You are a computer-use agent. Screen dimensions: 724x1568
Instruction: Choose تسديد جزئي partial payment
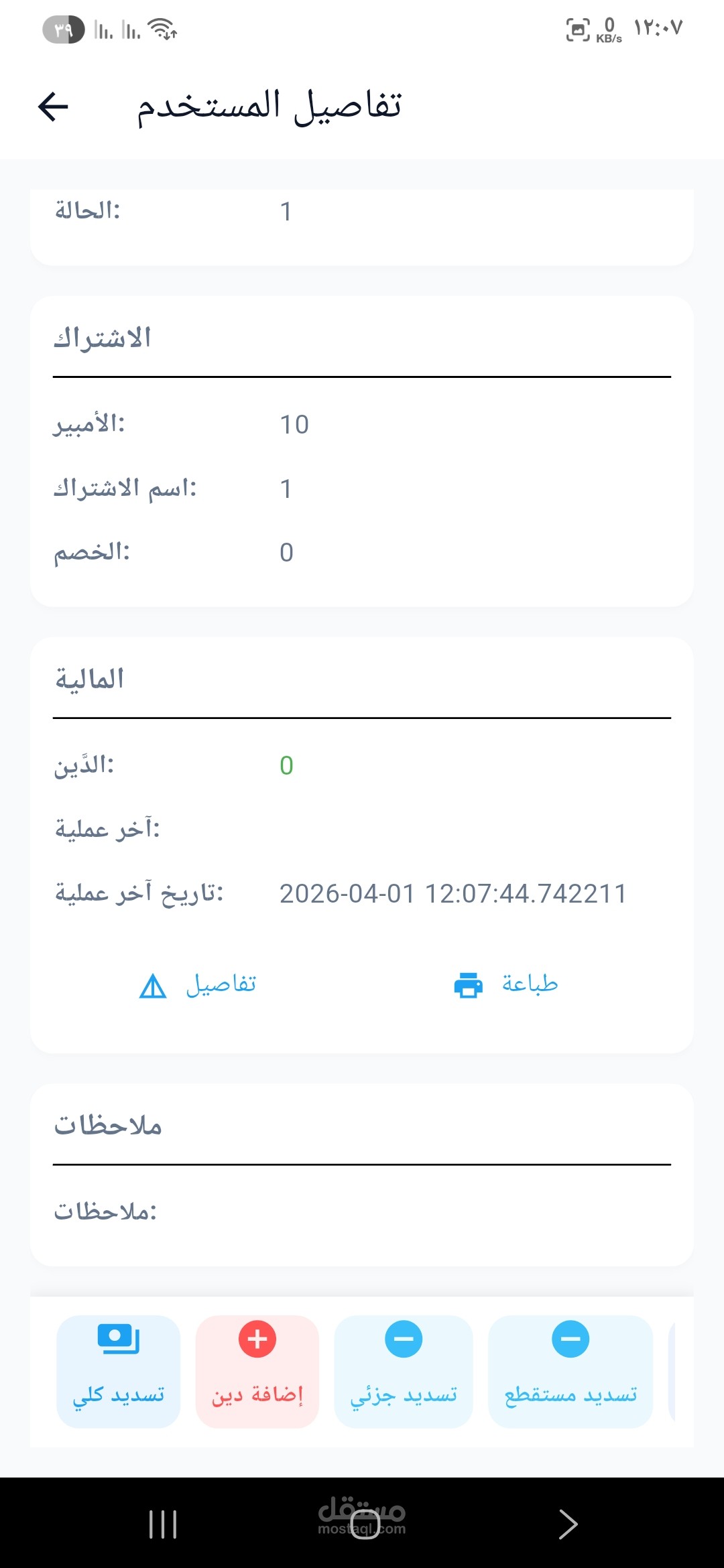coord(404,1371)
